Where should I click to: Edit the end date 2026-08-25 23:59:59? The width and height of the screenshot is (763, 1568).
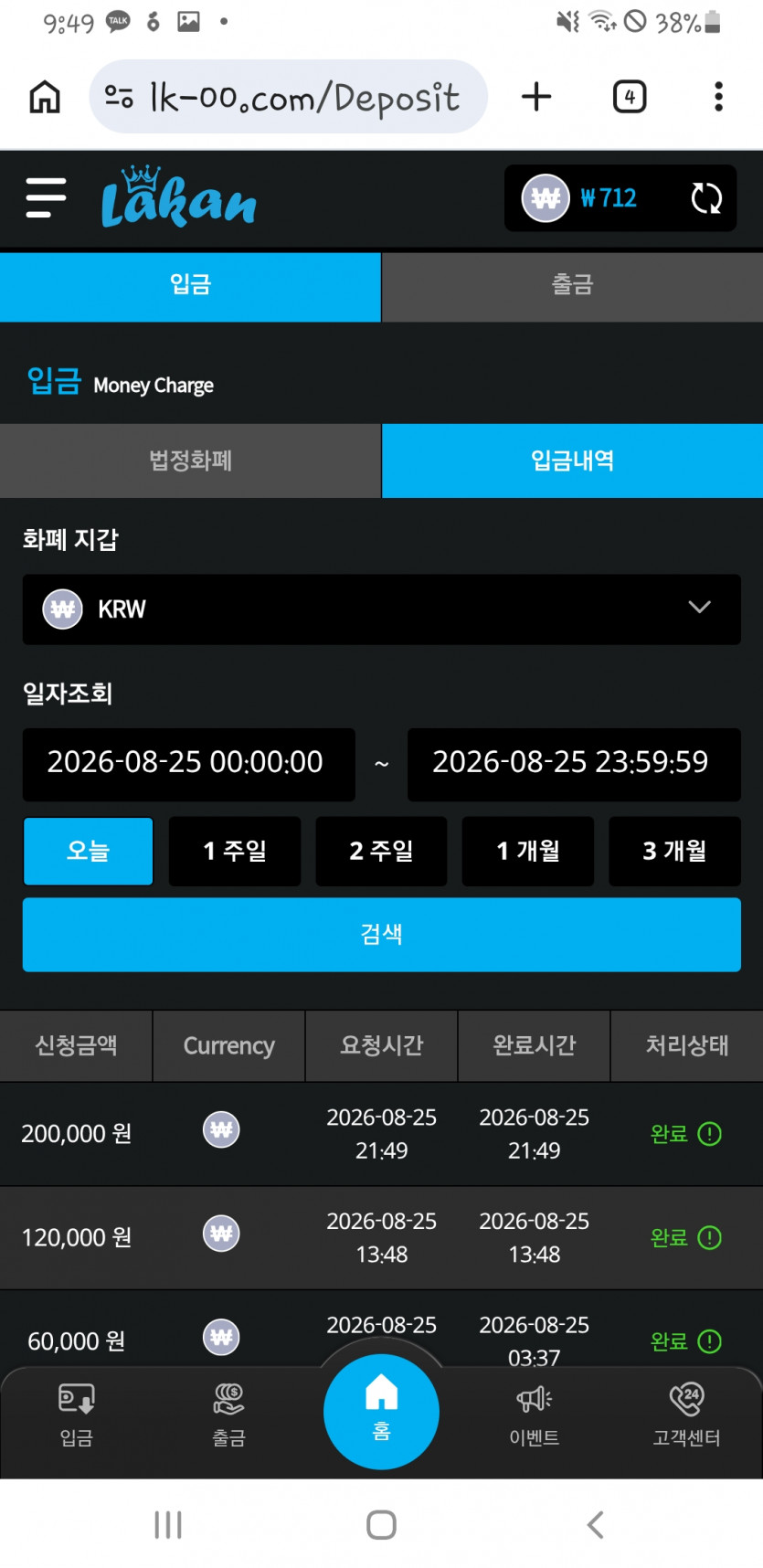pyautogui.click(x=574, y=764)
